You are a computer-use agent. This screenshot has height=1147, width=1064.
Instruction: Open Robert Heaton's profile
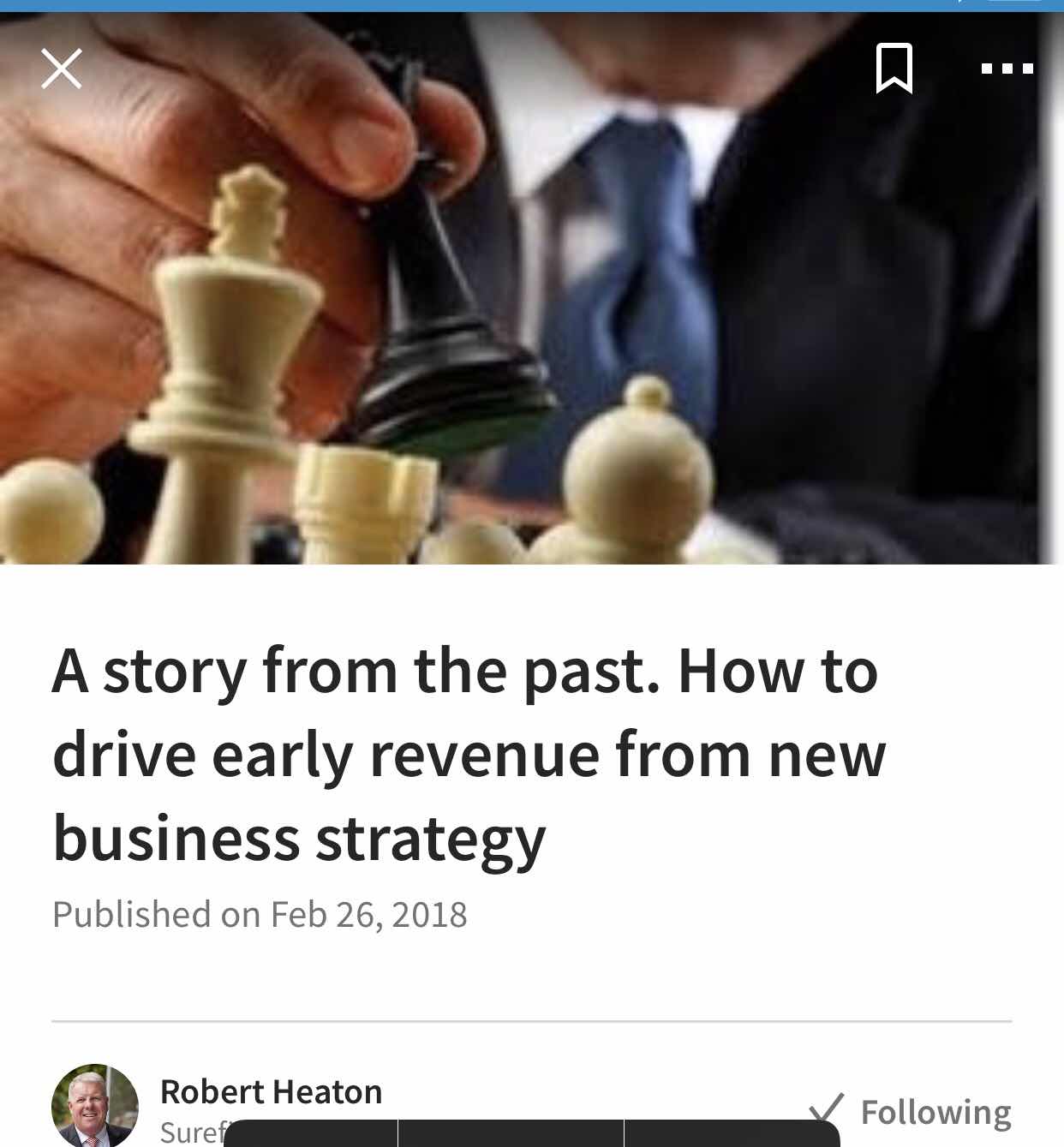271,1092
